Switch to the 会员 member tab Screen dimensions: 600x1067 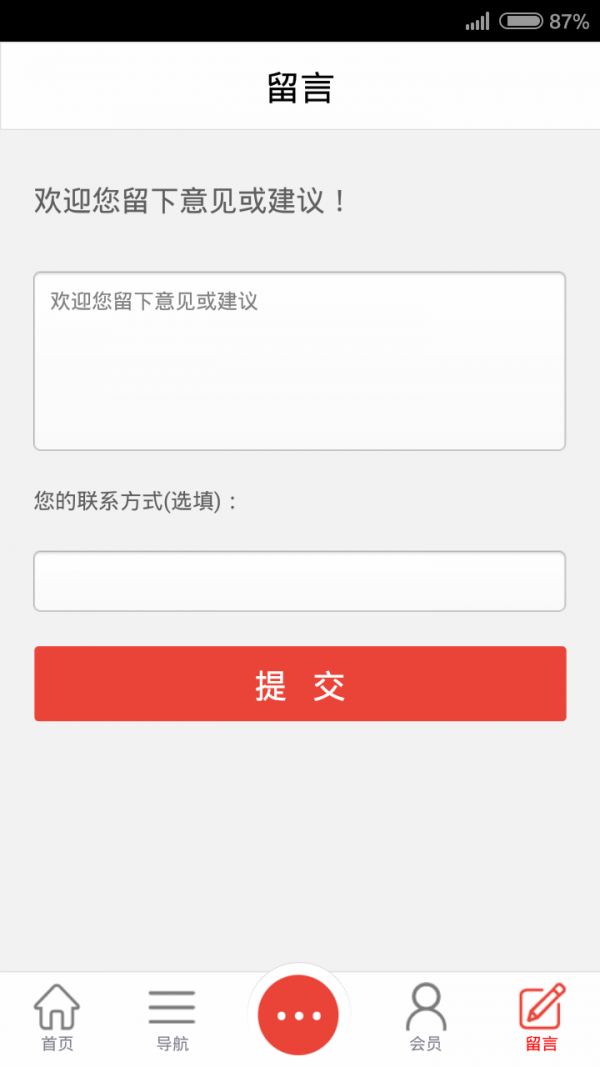(x=426, y=1017)
